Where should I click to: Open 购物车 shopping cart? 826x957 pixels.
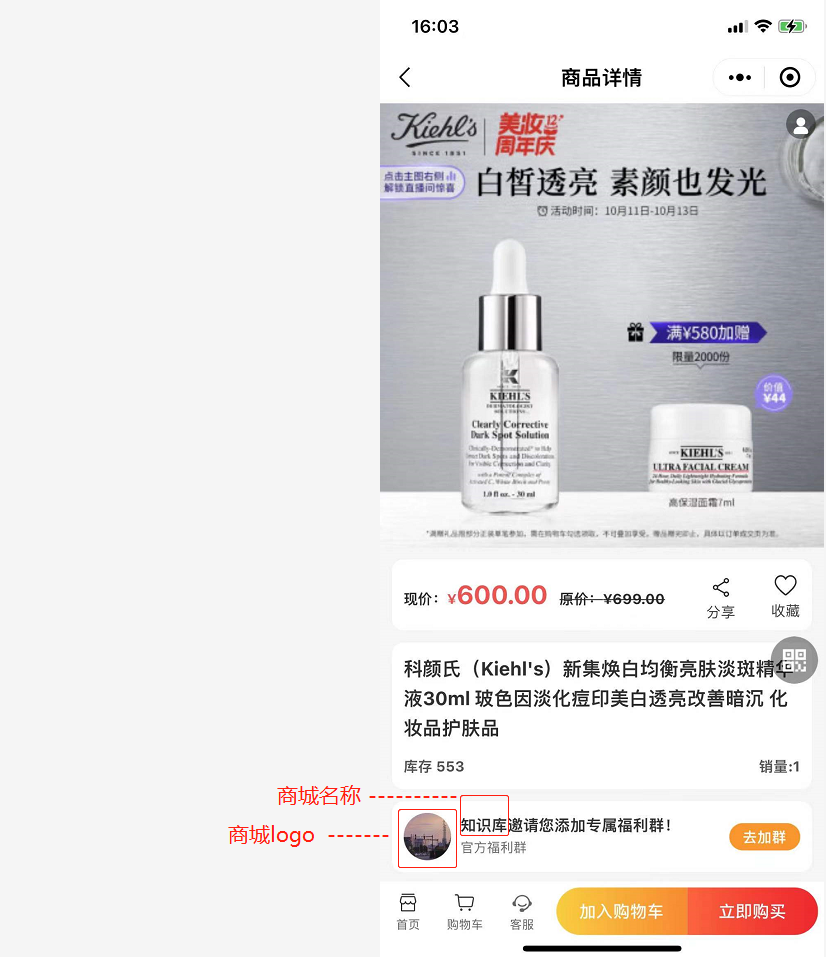click(464, 911)
